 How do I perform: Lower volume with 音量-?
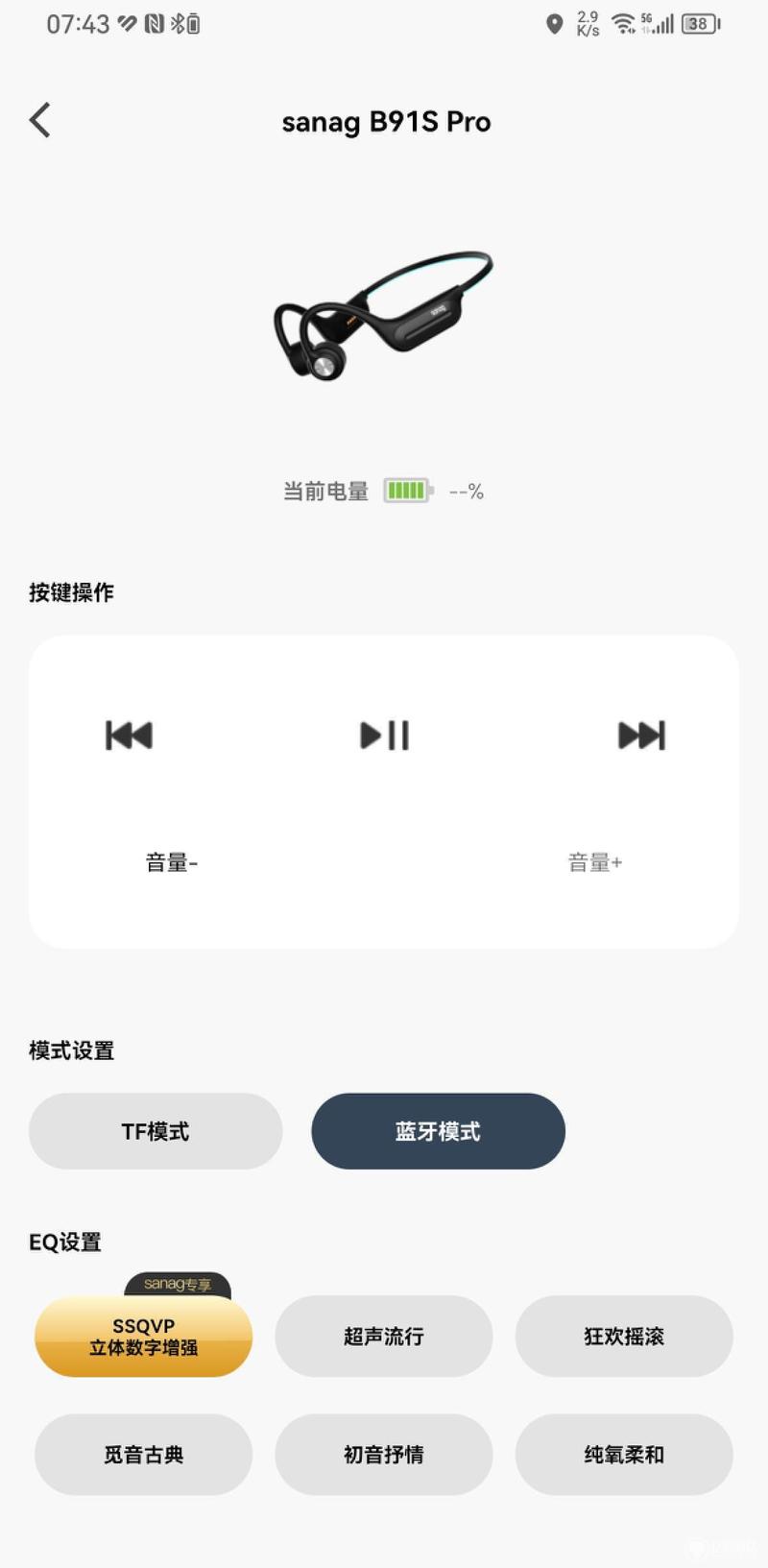pos(171,862)
